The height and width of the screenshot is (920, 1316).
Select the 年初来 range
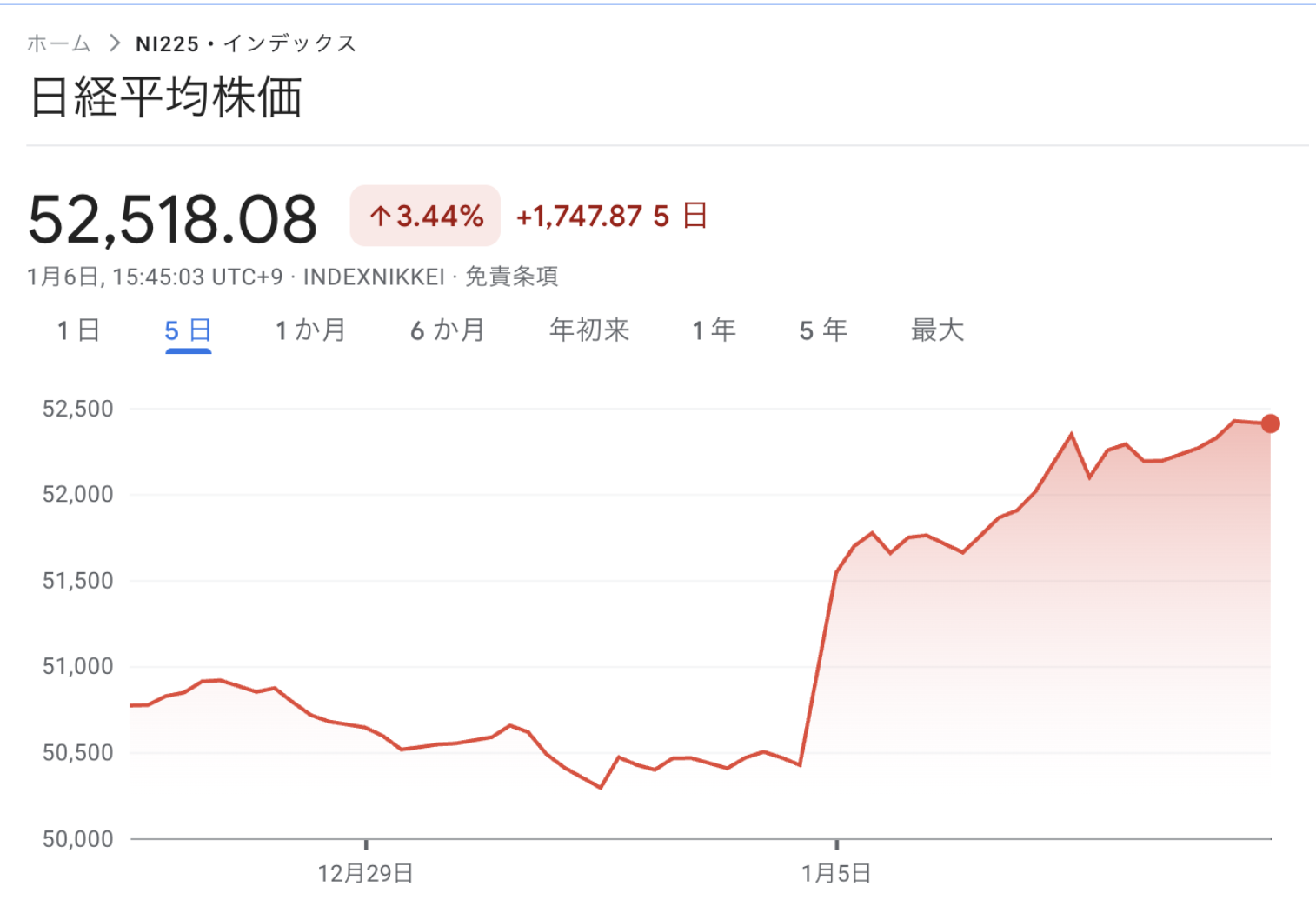588,330
